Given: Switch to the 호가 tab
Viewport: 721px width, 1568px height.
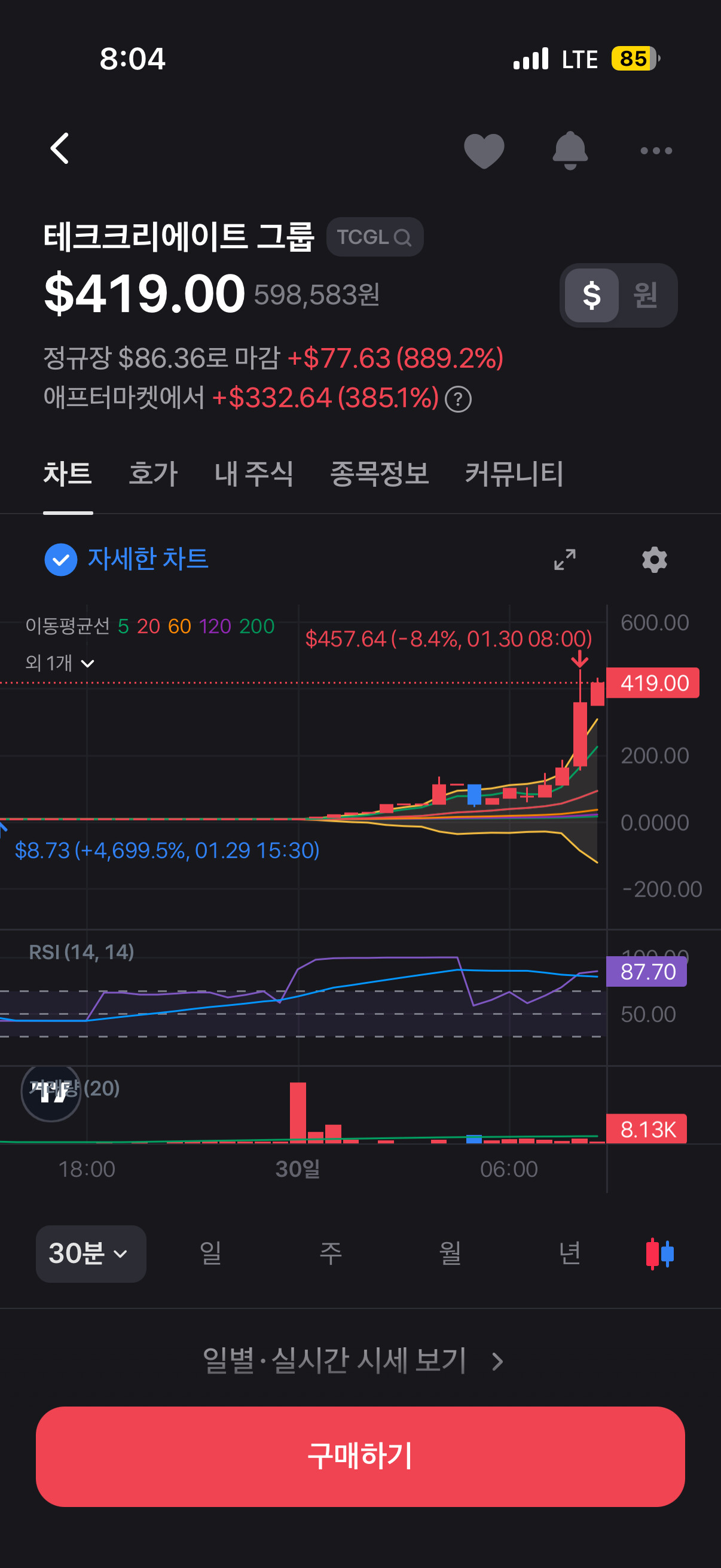Looking at the screenshot, I should (x=152, y=474).
